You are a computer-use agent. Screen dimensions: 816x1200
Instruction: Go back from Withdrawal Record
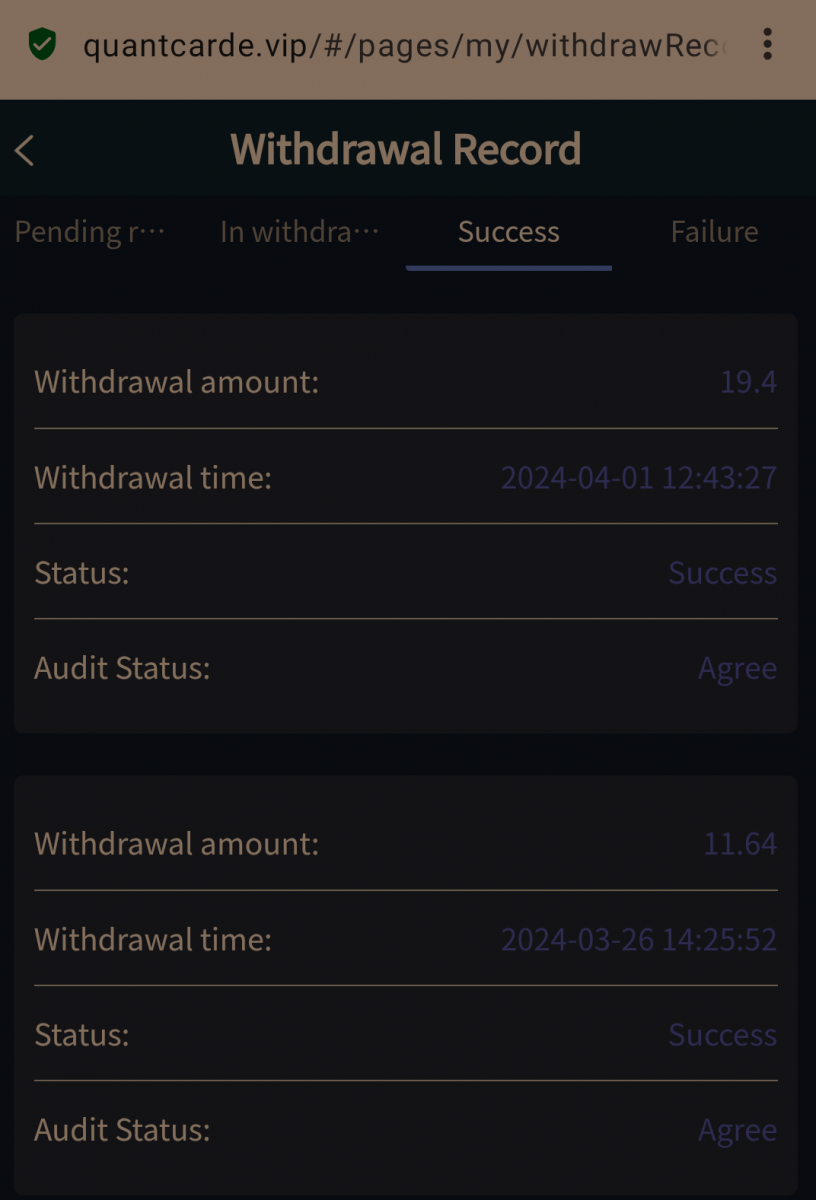25,151
